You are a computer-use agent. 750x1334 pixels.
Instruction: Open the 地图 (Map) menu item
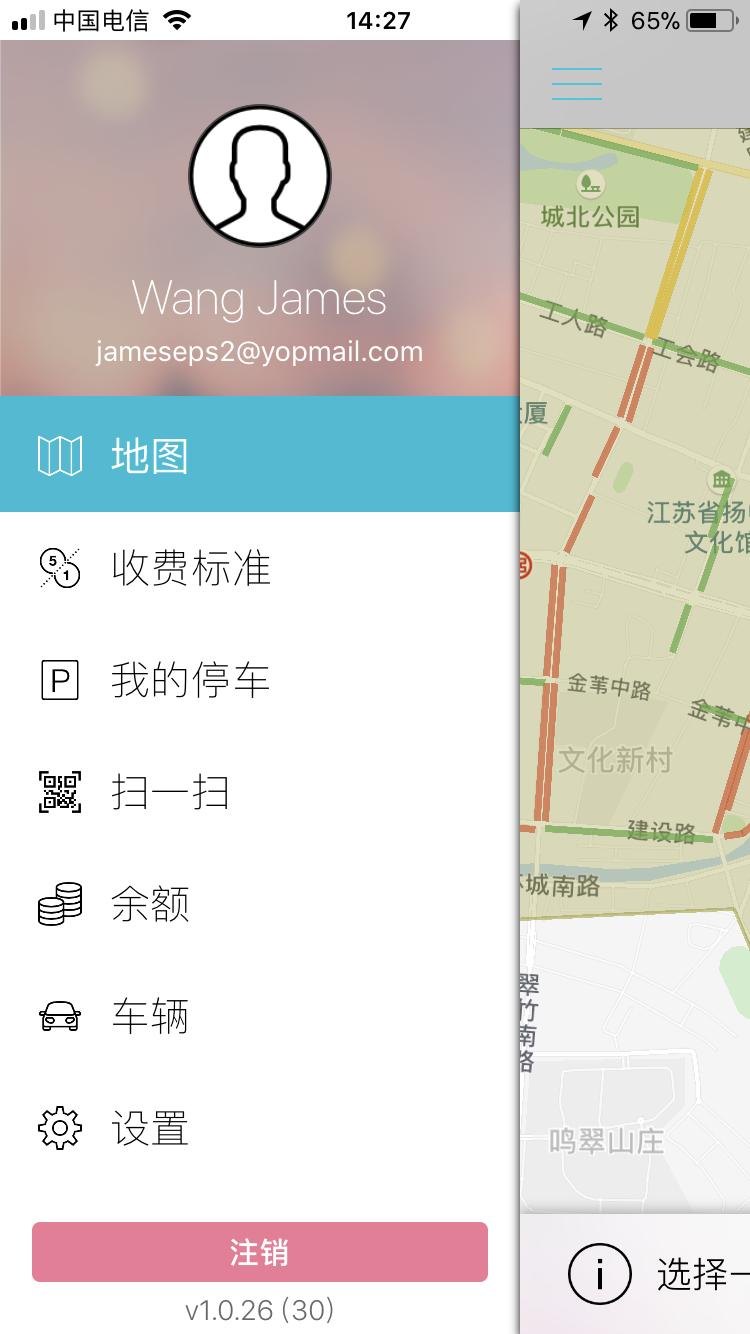click(x=150, y=456)
